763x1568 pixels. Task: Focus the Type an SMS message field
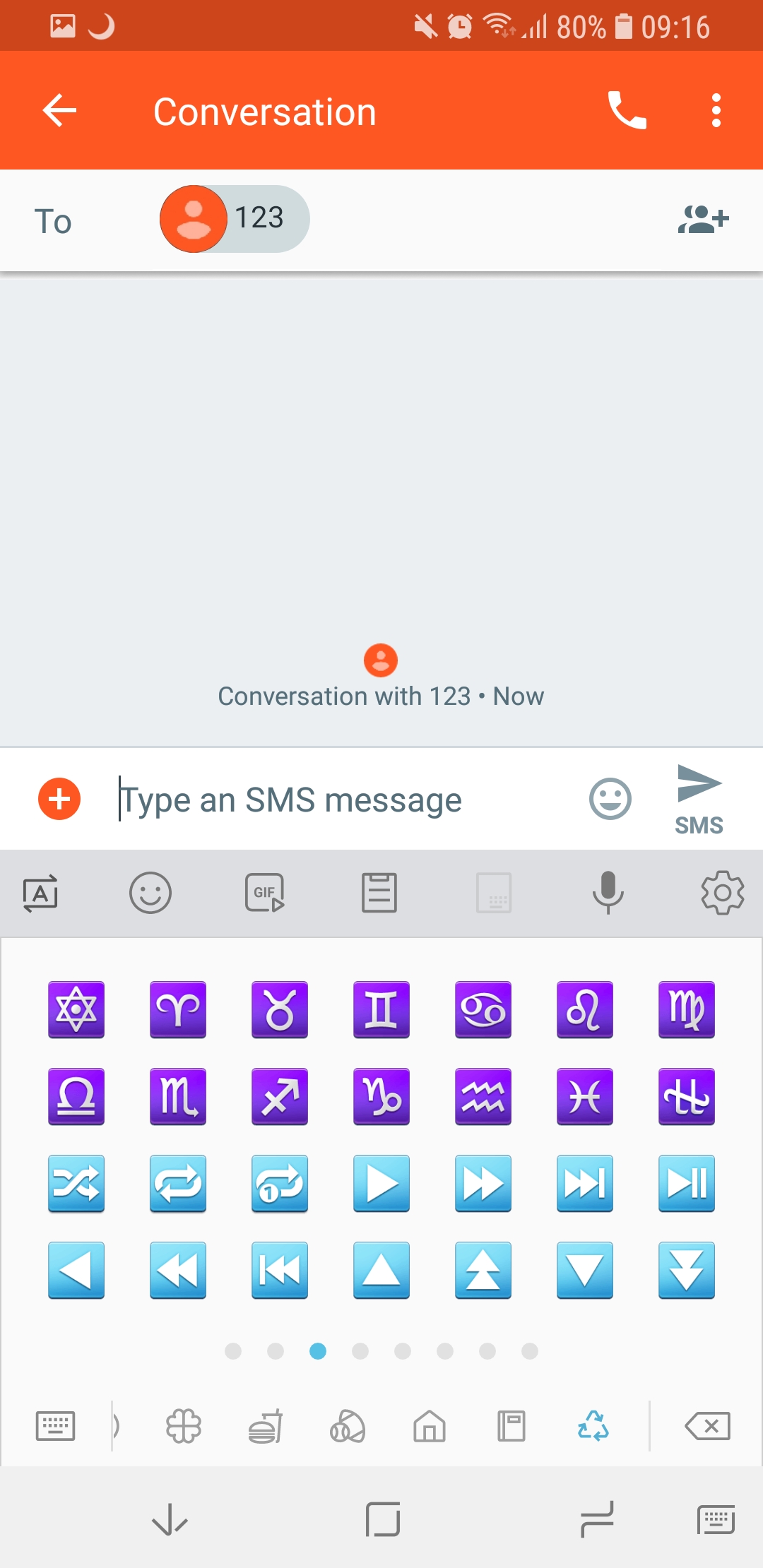pos(346,800)
